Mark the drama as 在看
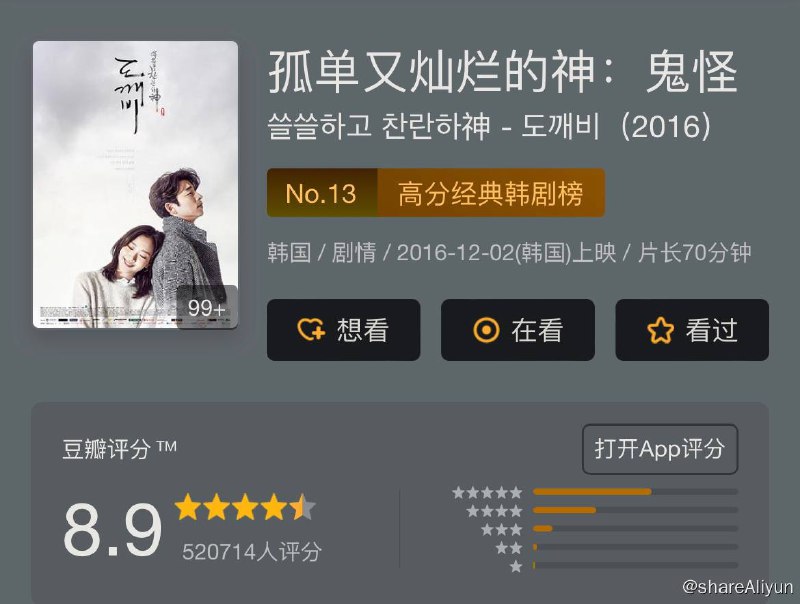Screen dimensions: 800x604 (517, 330)
